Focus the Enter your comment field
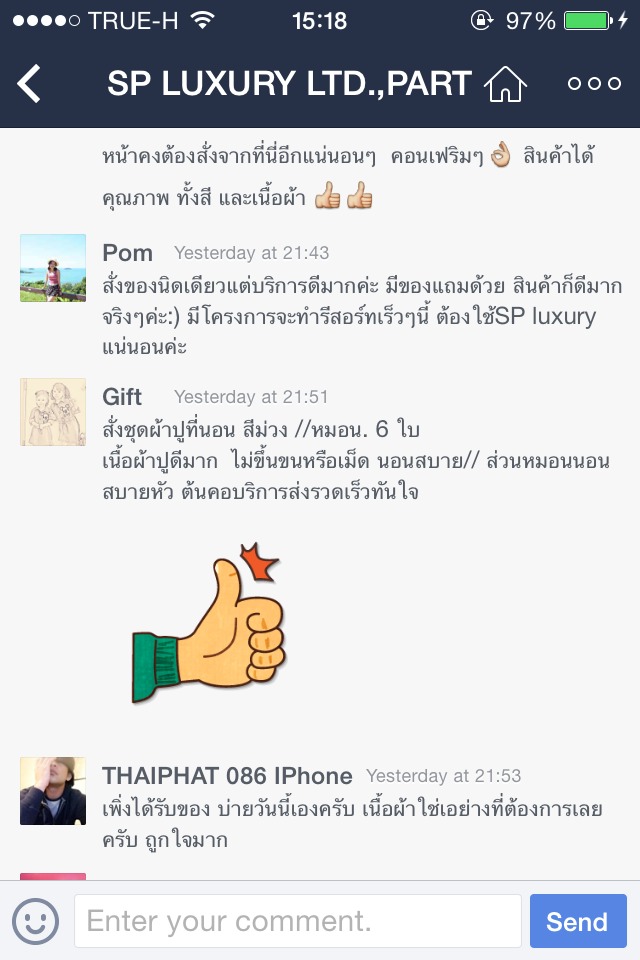Screen dimensions: 640x960 pos(297,920)
